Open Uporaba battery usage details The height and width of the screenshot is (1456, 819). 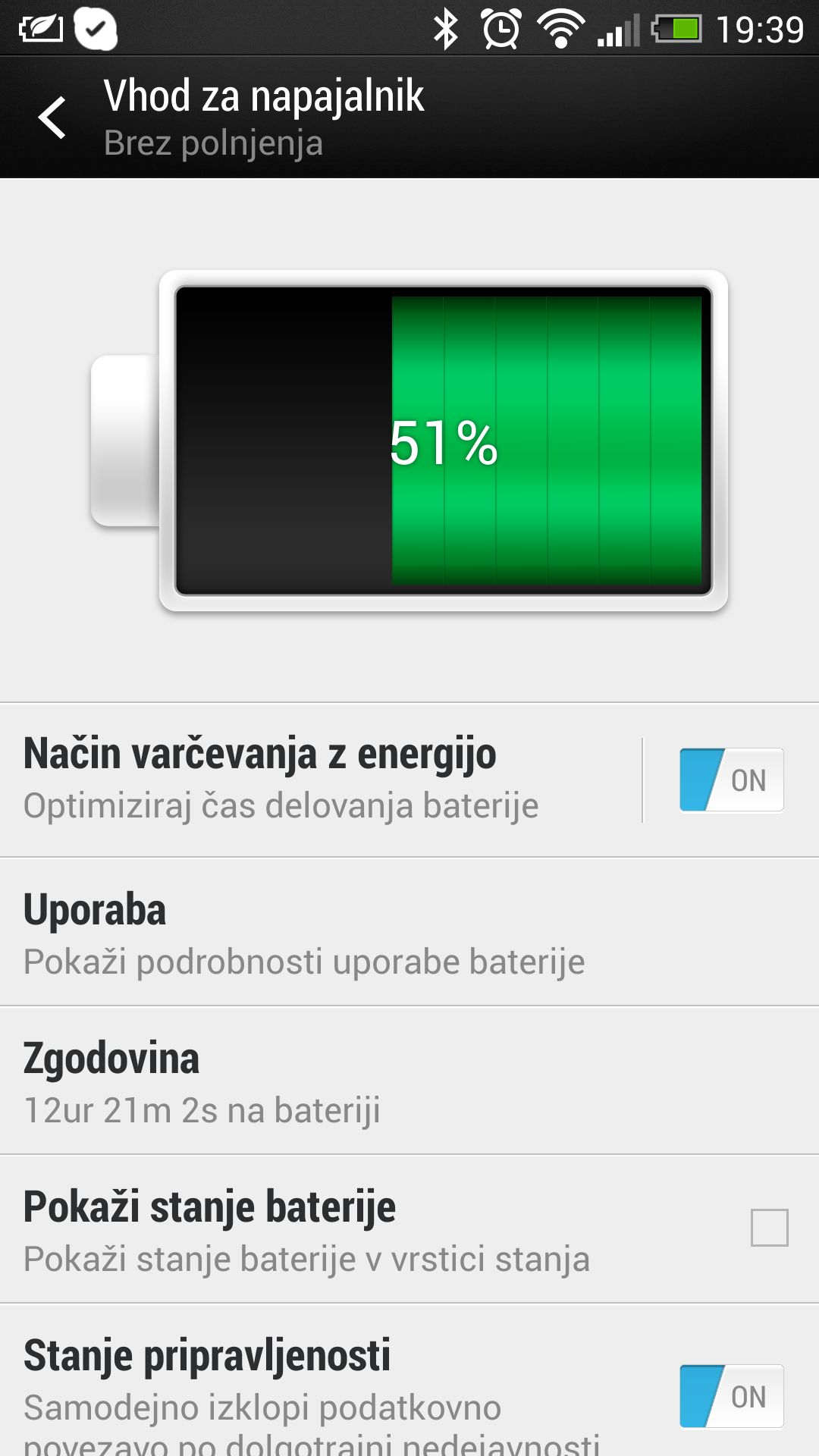(x=409, y=933)
